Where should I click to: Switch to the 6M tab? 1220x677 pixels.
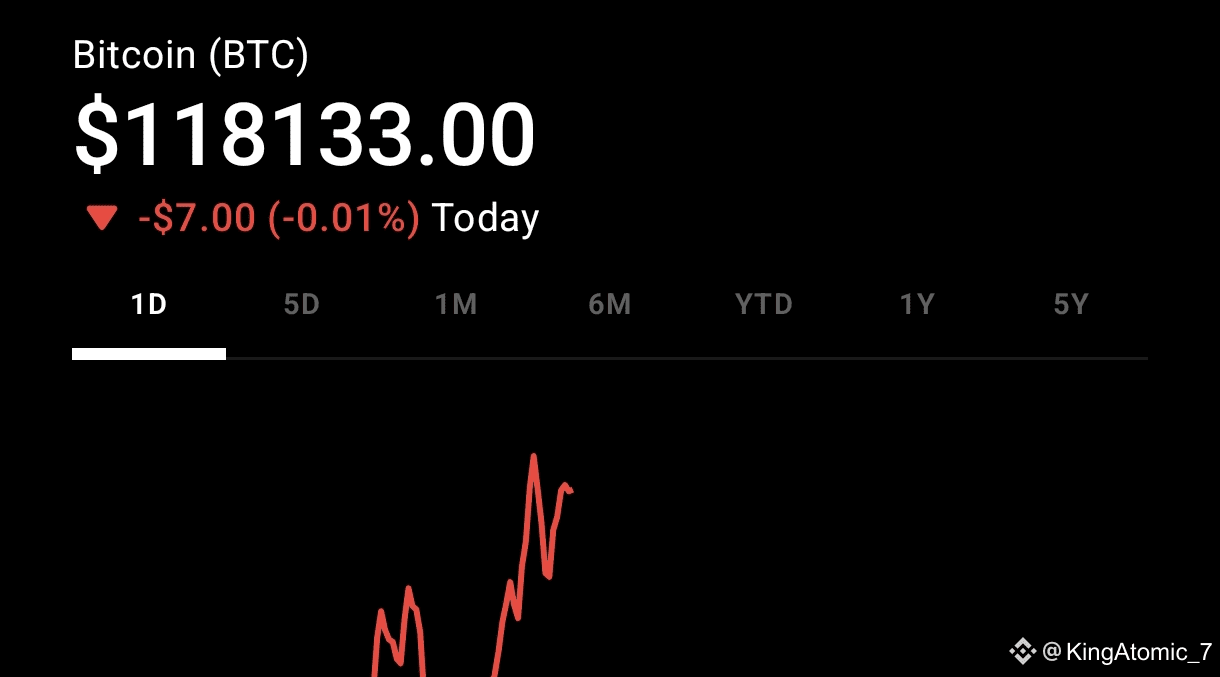[609, 305]
